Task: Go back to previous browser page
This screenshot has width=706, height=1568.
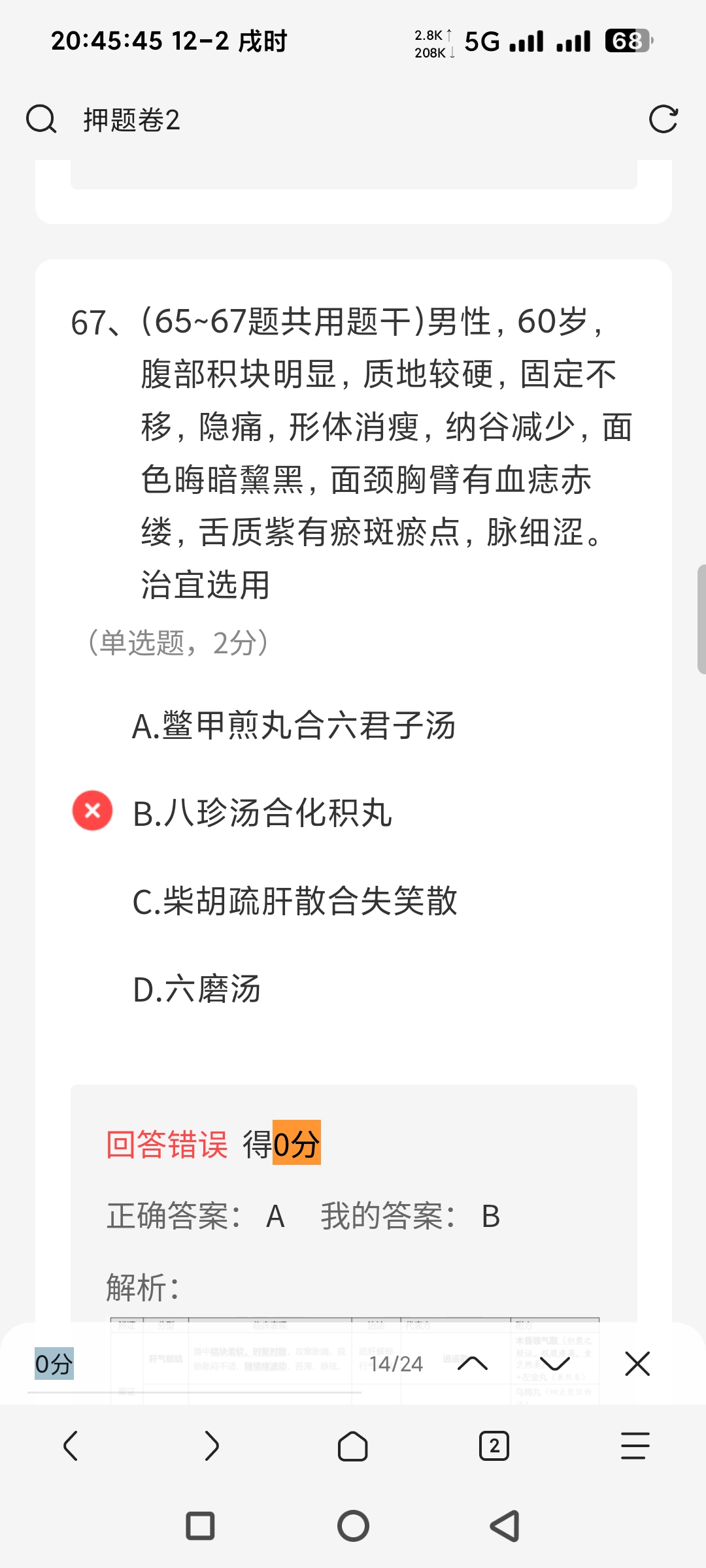Action: point(71,1446)
